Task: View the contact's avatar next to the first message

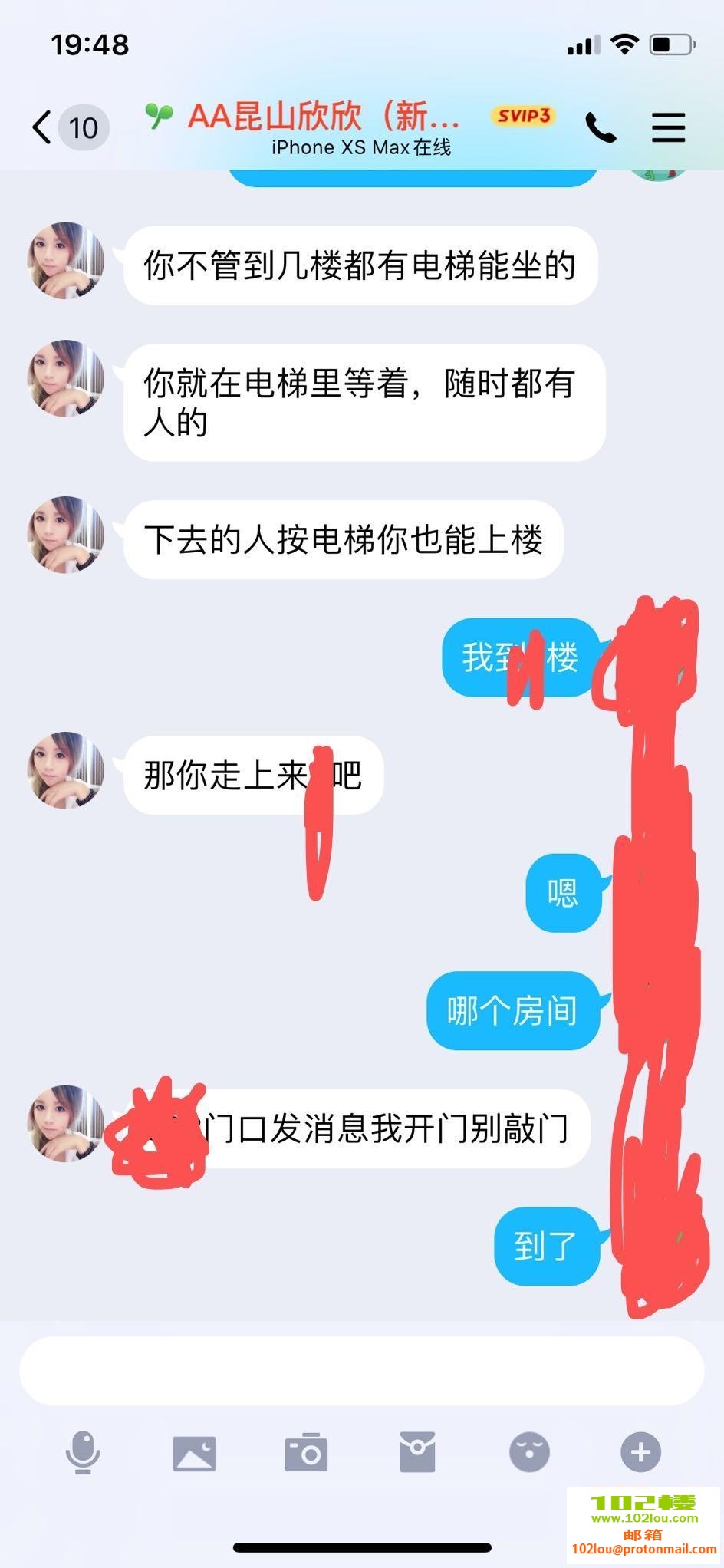Action: click(x=66, y=261)
